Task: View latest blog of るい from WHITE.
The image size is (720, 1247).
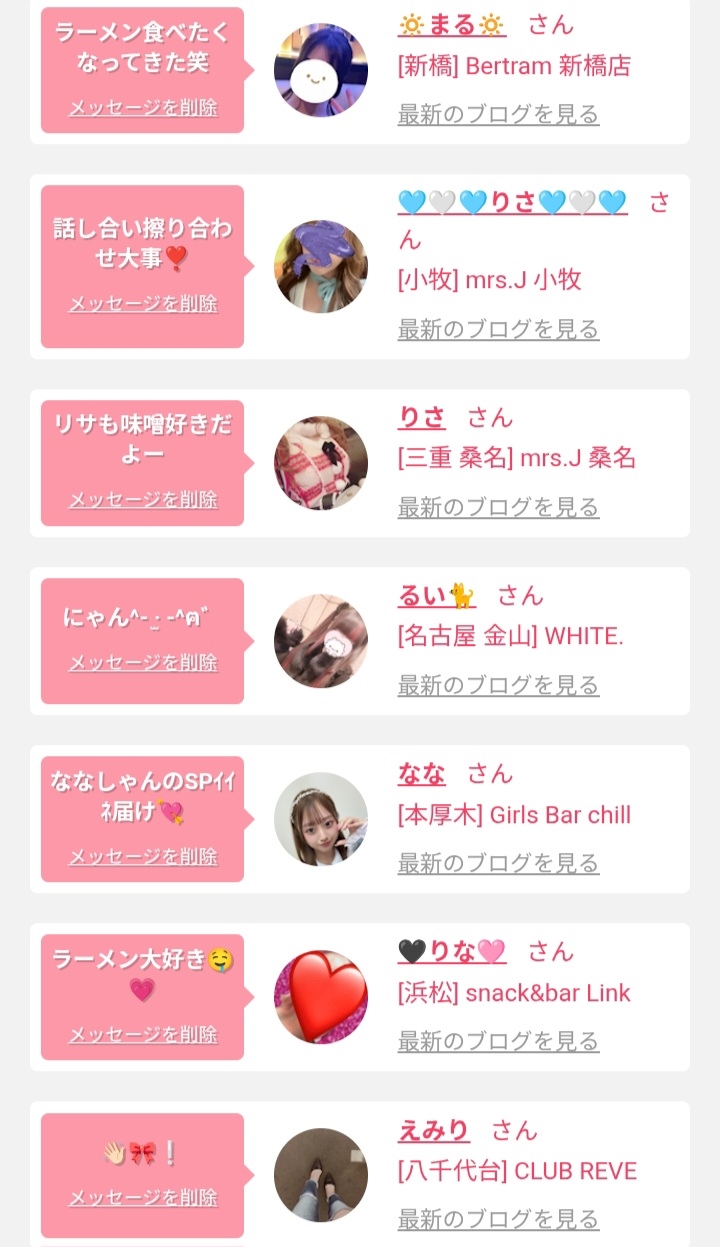Action: click(498, 685)
